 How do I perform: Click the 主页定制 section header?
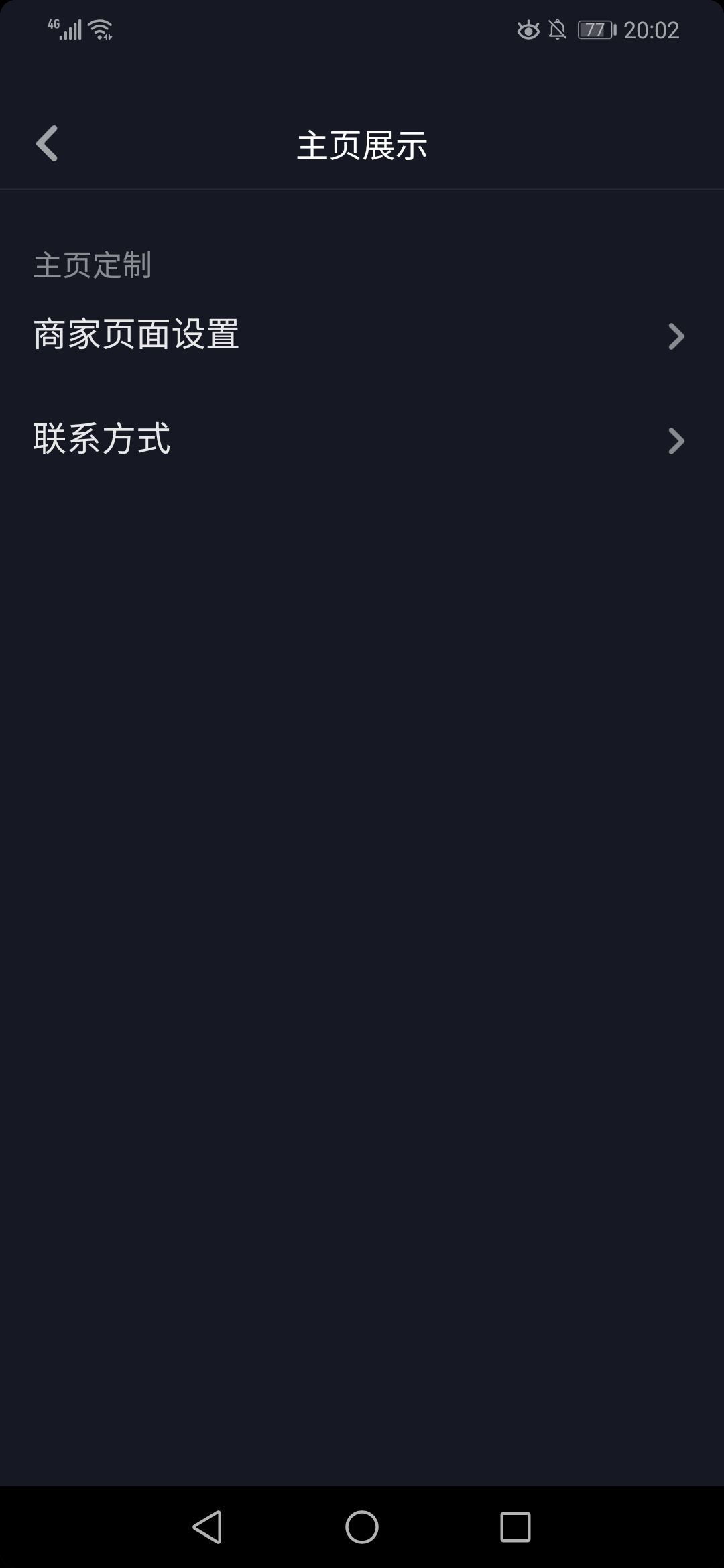93,265
